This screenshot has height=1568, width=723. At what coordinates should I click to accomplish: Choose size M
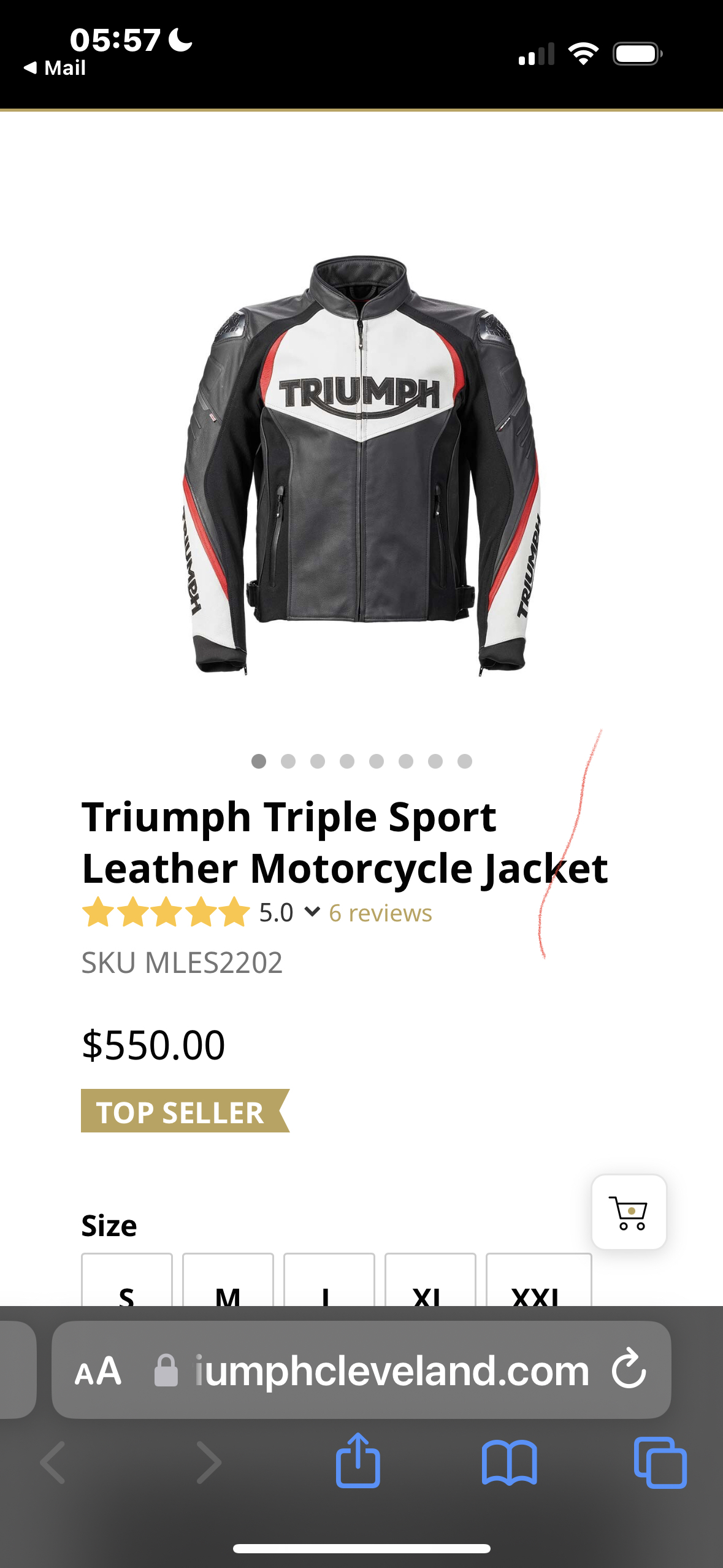[228, 1282]
